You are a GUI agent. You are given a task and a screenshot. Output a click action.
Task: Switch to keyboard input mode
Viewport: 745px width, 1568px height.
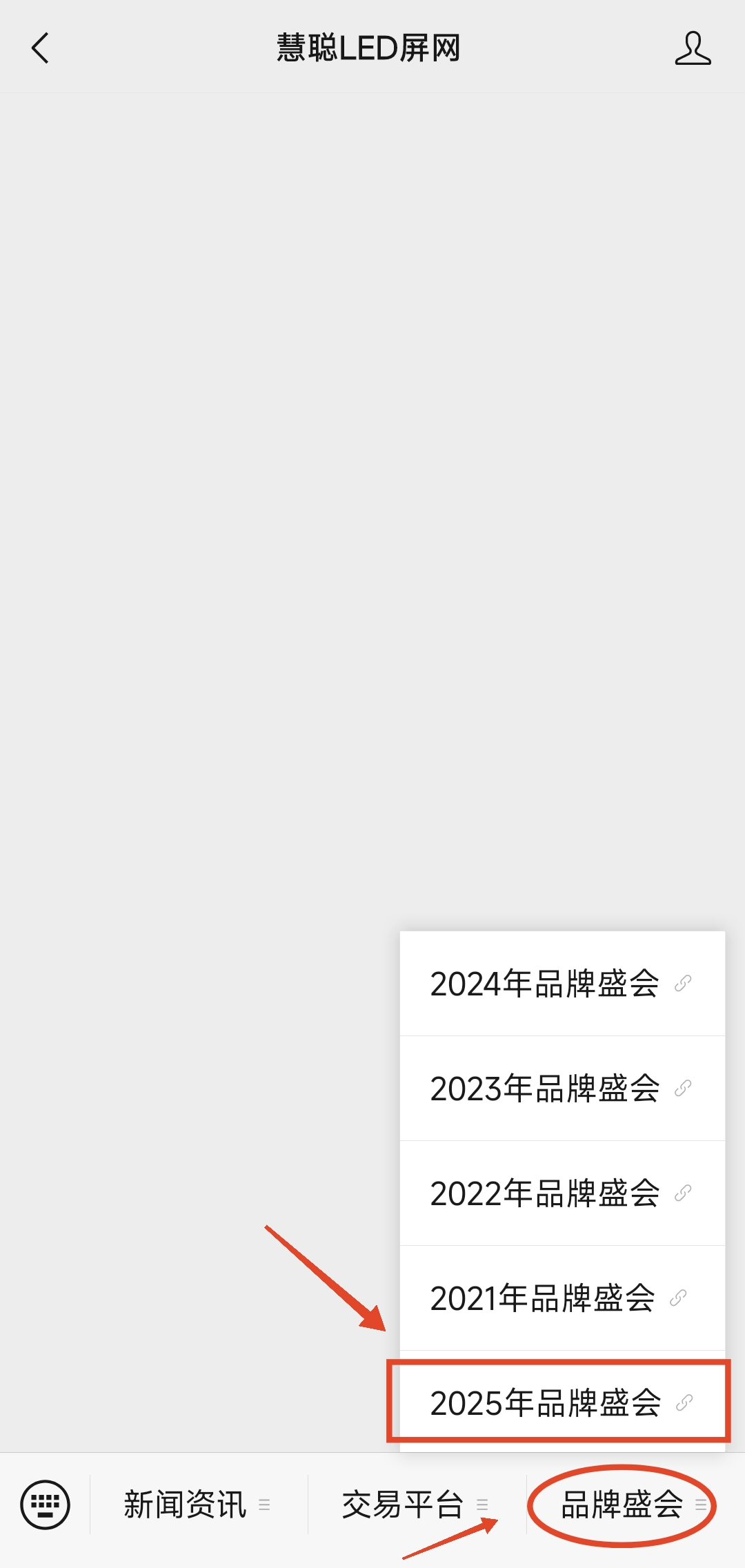pyautogui.click(x=46, y=1505)
